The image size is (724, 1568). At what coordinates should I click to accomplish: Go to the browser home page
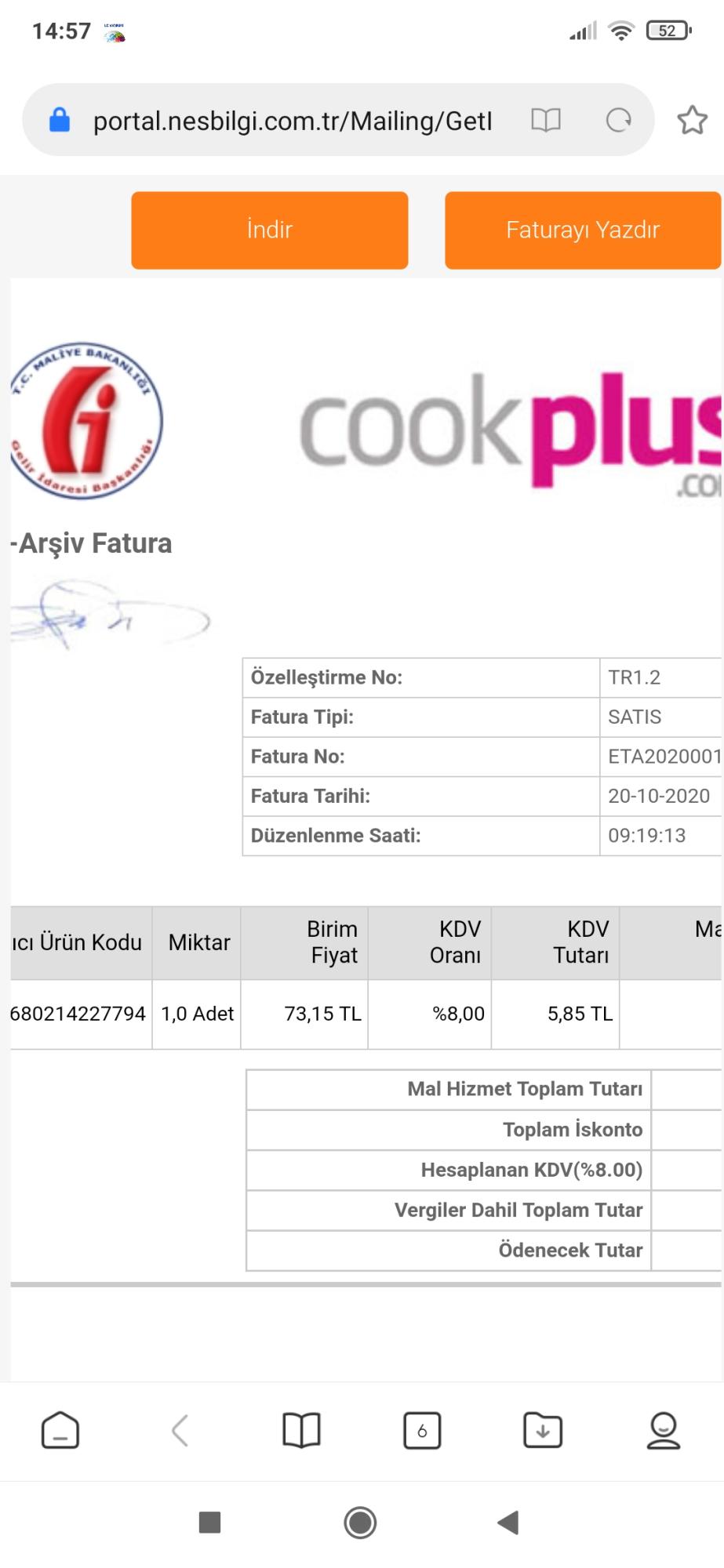tap(60, 1430)
